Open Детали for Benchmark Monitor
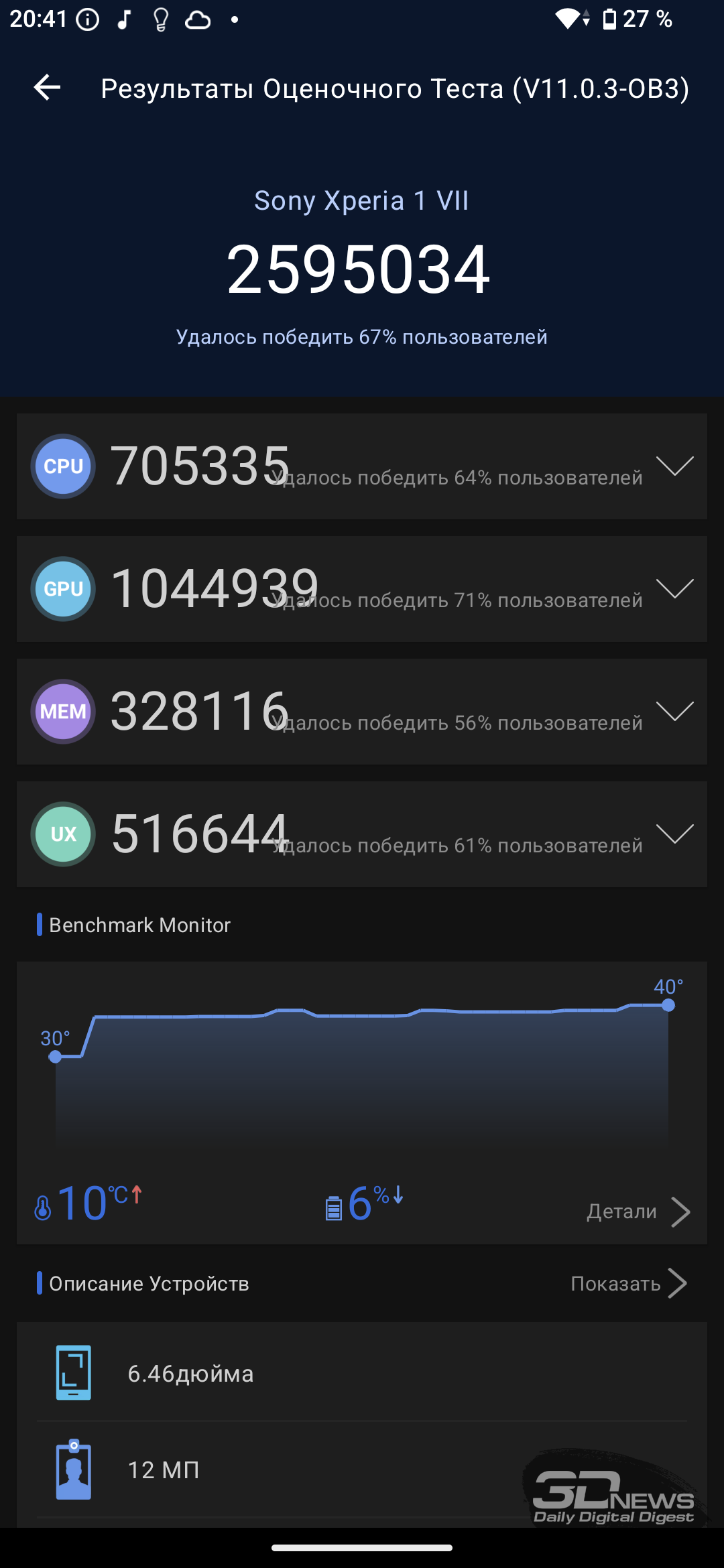The image size is (724, 1568). pyautogui.click(x=637, y=1212)
